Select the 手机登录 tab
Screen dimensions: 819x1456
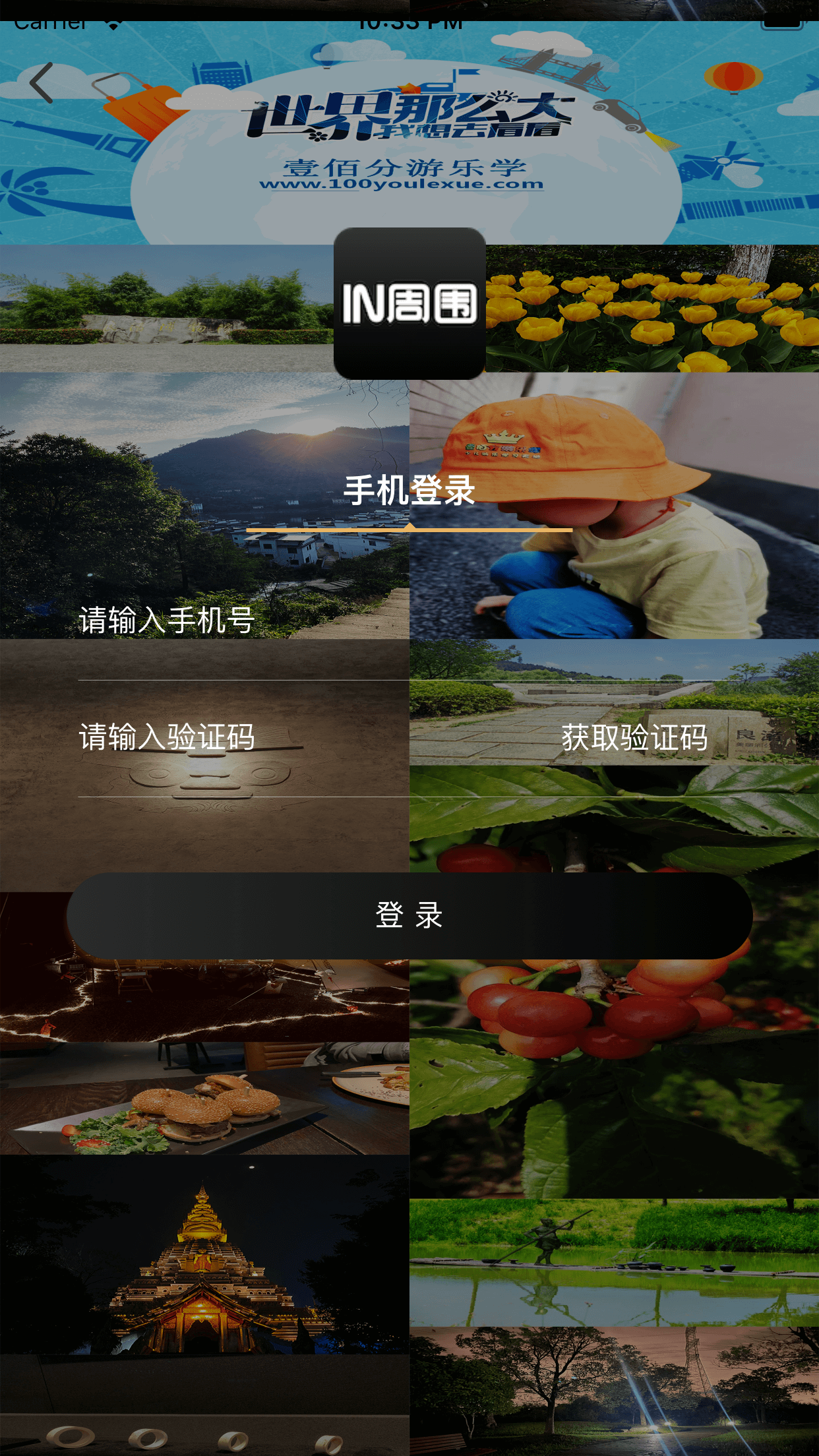(409, 489)
